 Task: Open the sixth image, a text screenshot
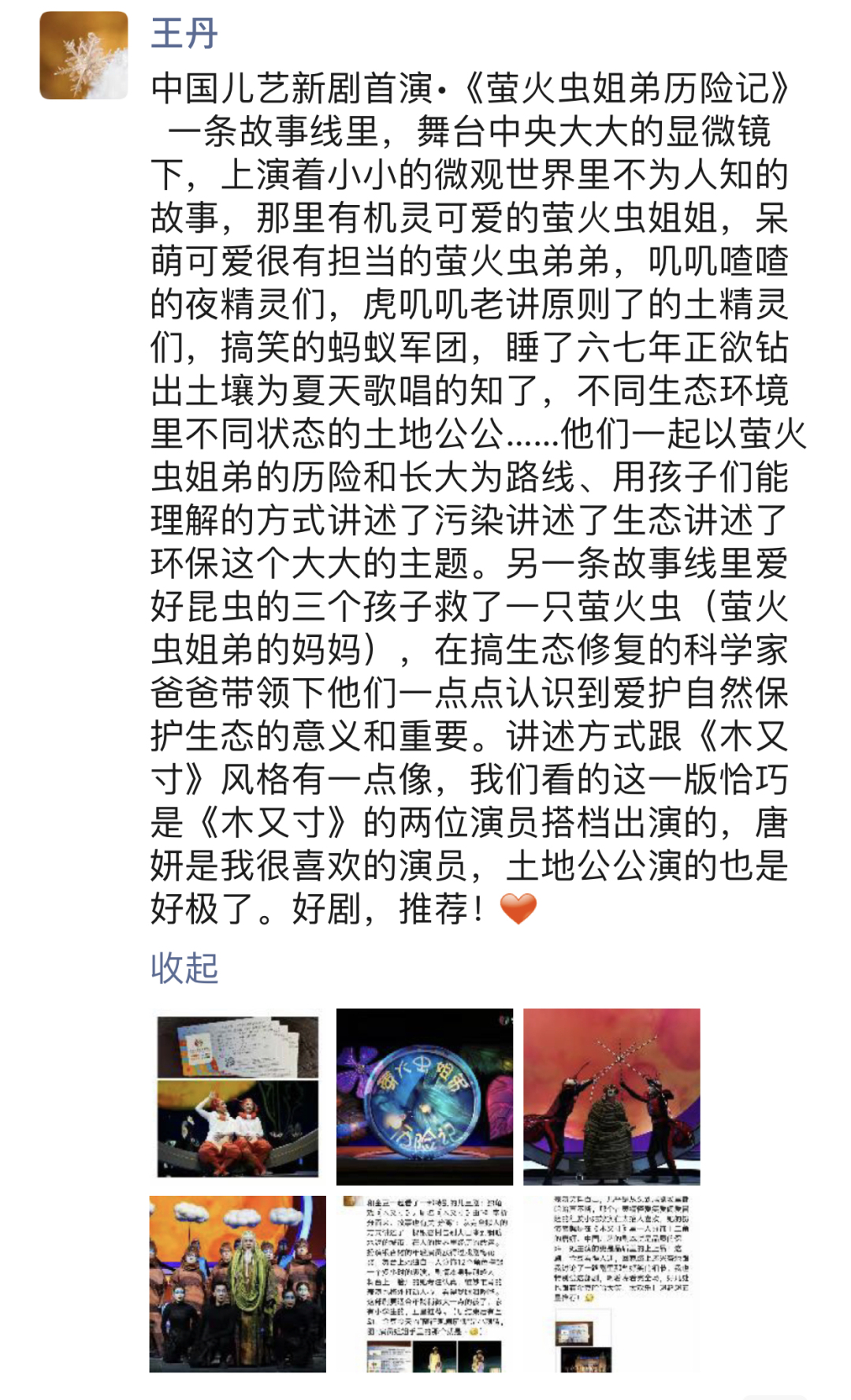(611, 1284)
